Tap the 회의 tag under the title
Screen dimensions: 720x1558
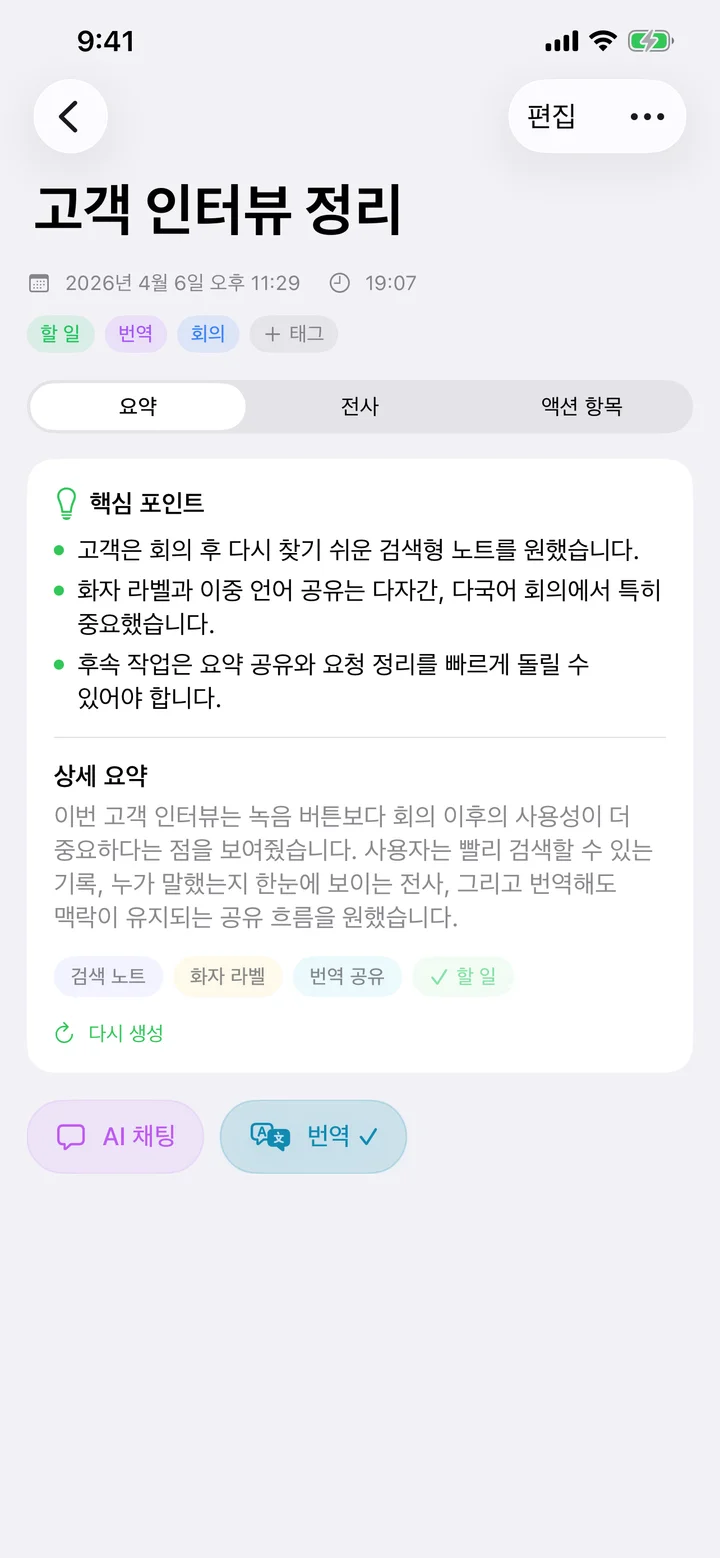207,333
